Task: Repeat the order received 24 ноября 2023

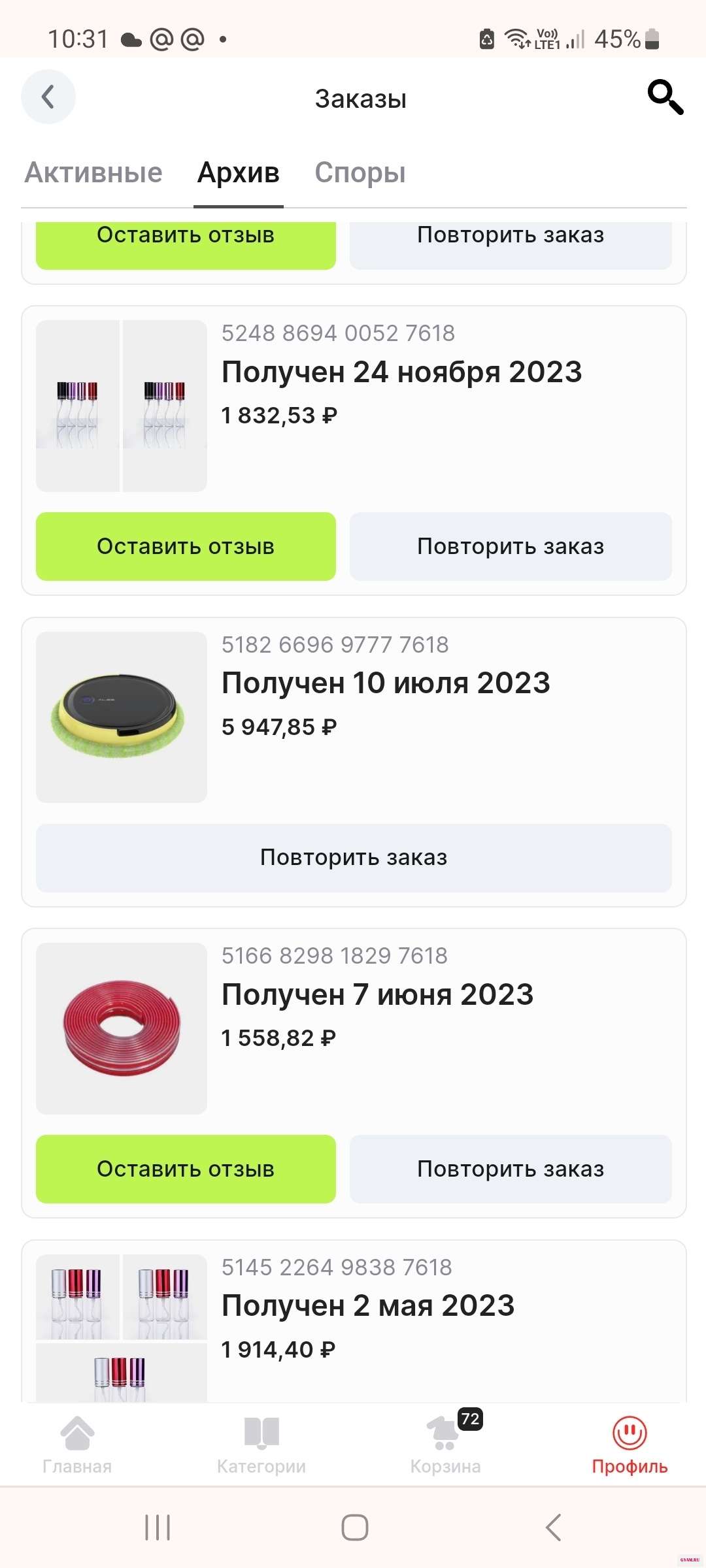Action: click(510, 546)
